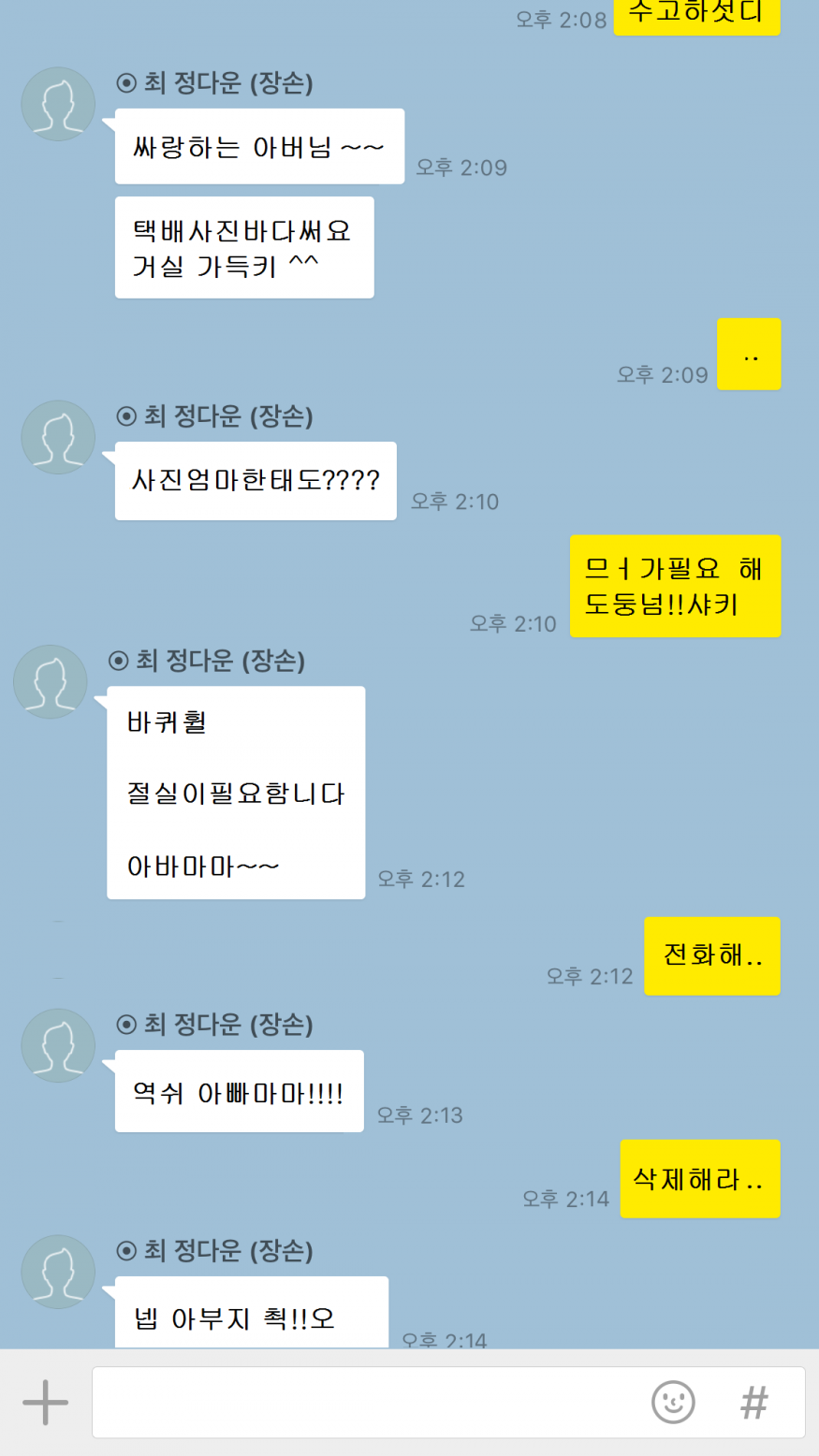Image resolution: width=819 pixels, height=1456 pixels.
Task: Open profile avatar next to '역쉬 아빠마마!!!!'
Action: tap(58, 1045)
